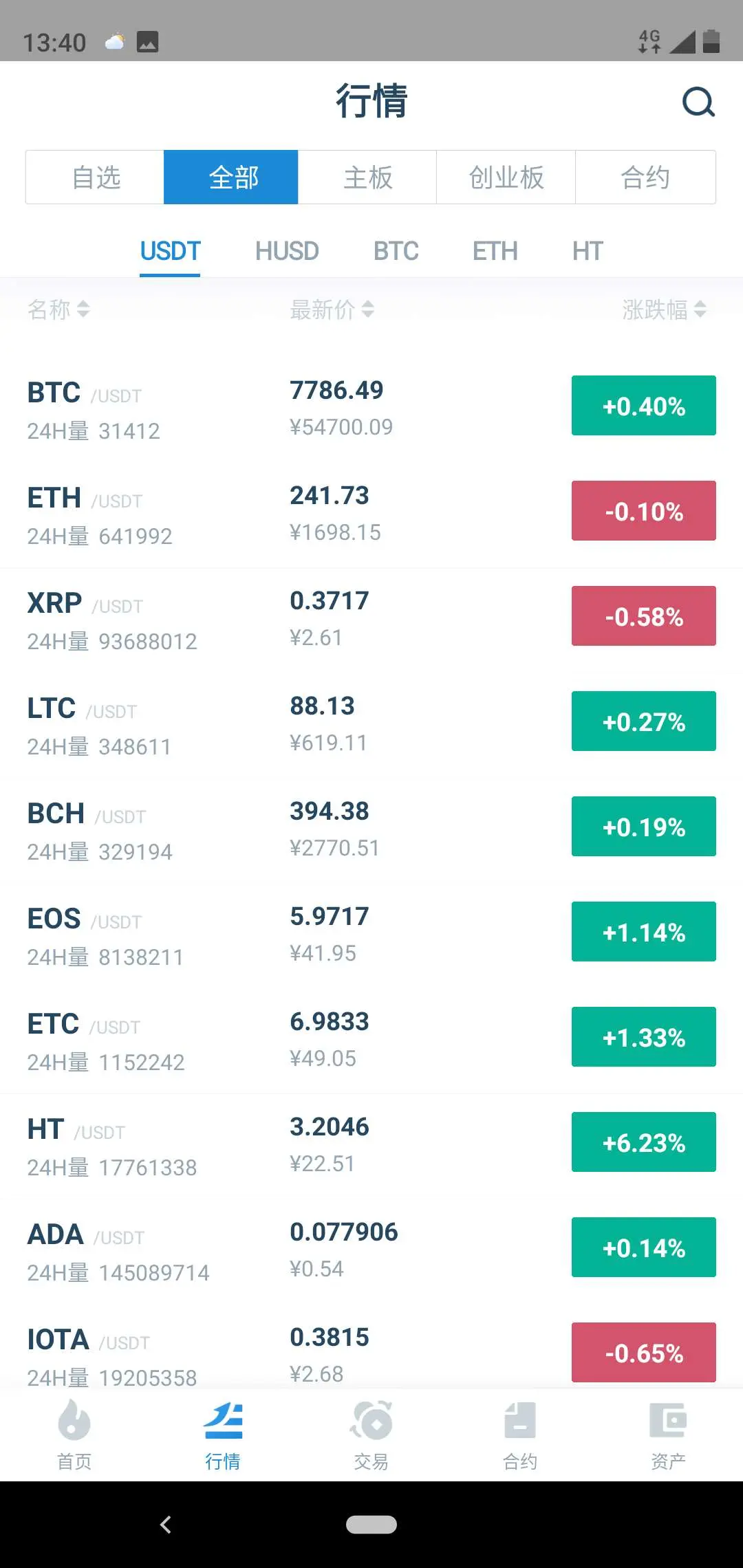Switch to the HUSD market tab
The width and height of the screenshot is (743, 1568).
pyautogui.click(x=287, y=251)
